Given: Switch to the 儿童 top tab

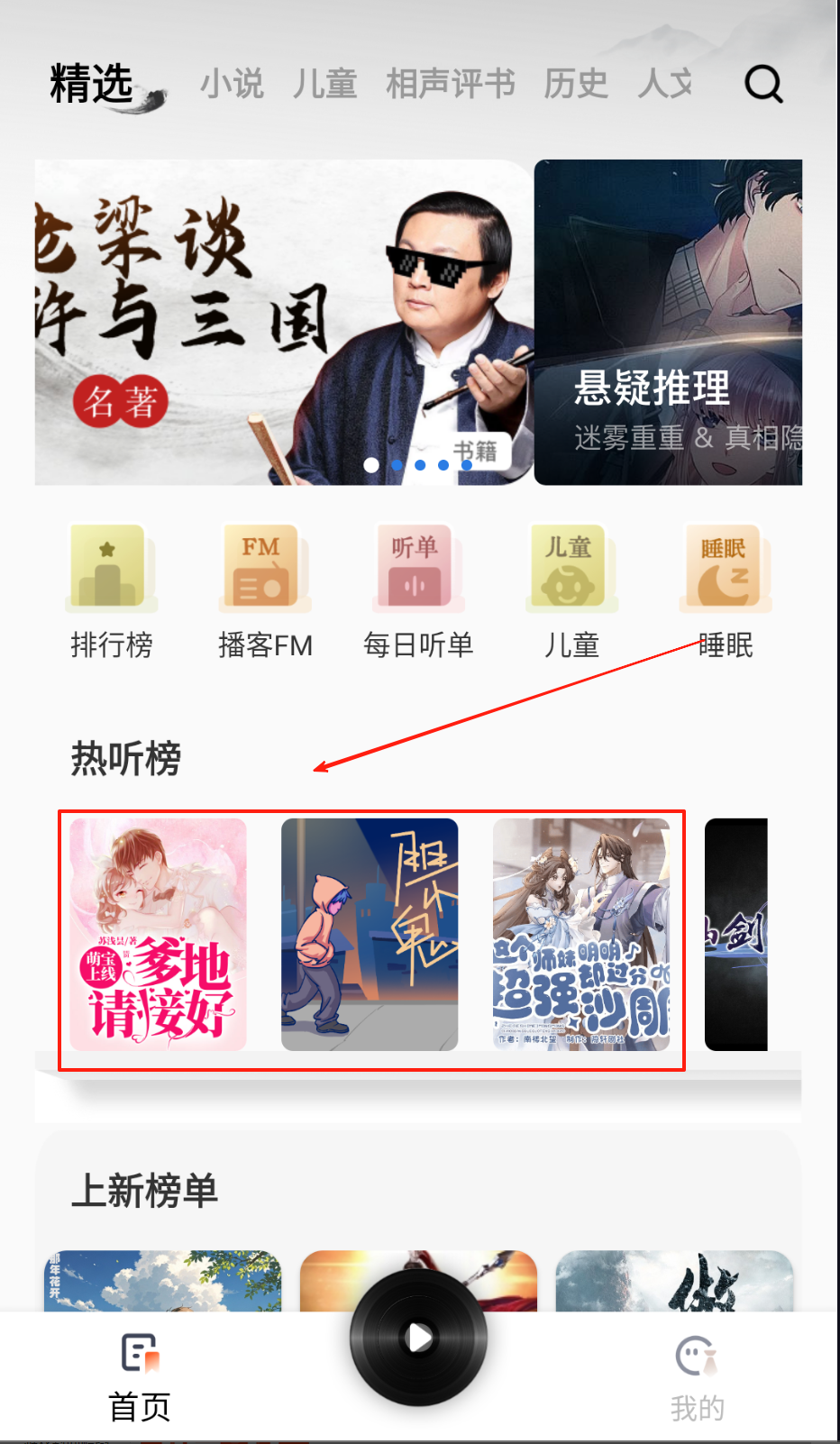Looking at the screenshot, I should tap(324, 85).
